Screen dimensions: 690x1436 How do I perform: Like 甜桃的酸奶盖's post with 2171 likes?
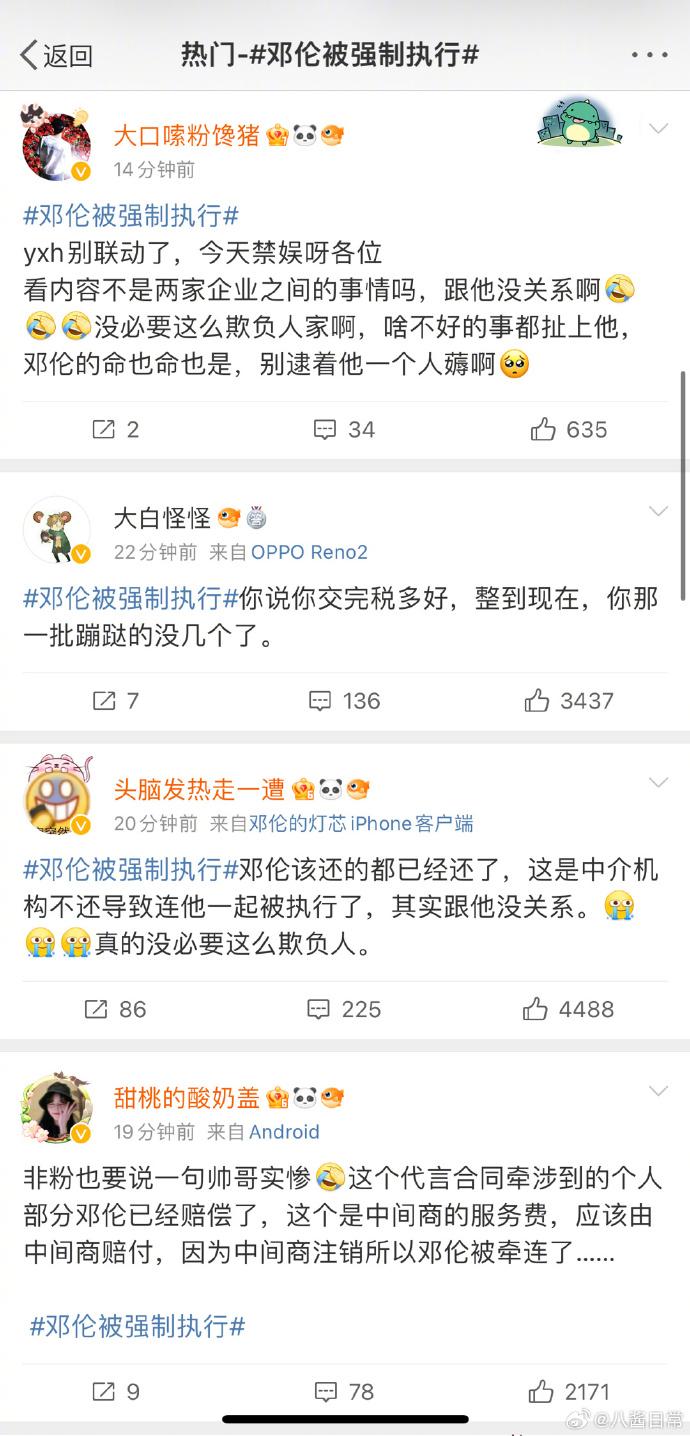click(569, 1391)
